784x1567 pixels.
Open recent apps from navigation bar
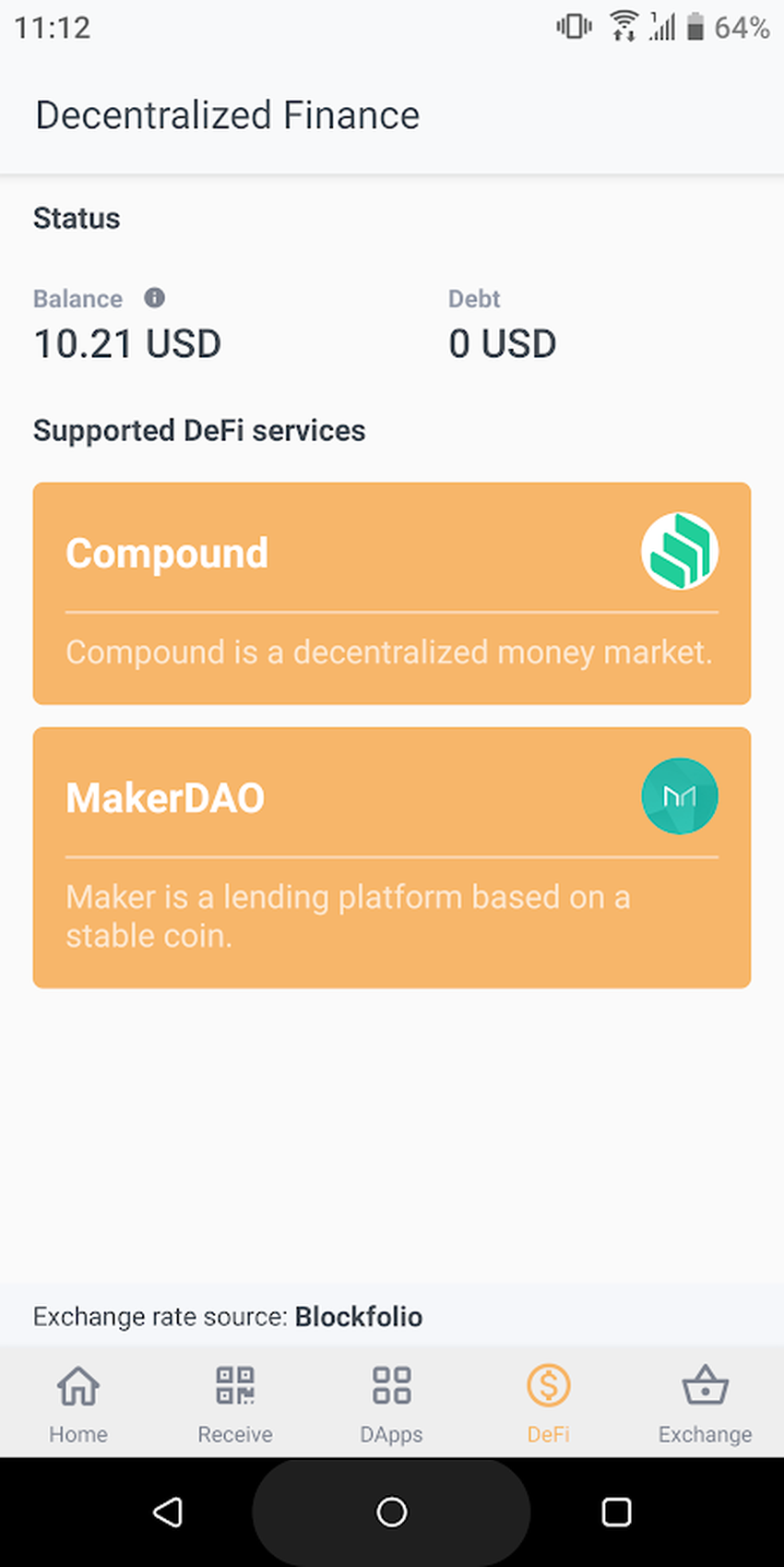(616, 1512)
